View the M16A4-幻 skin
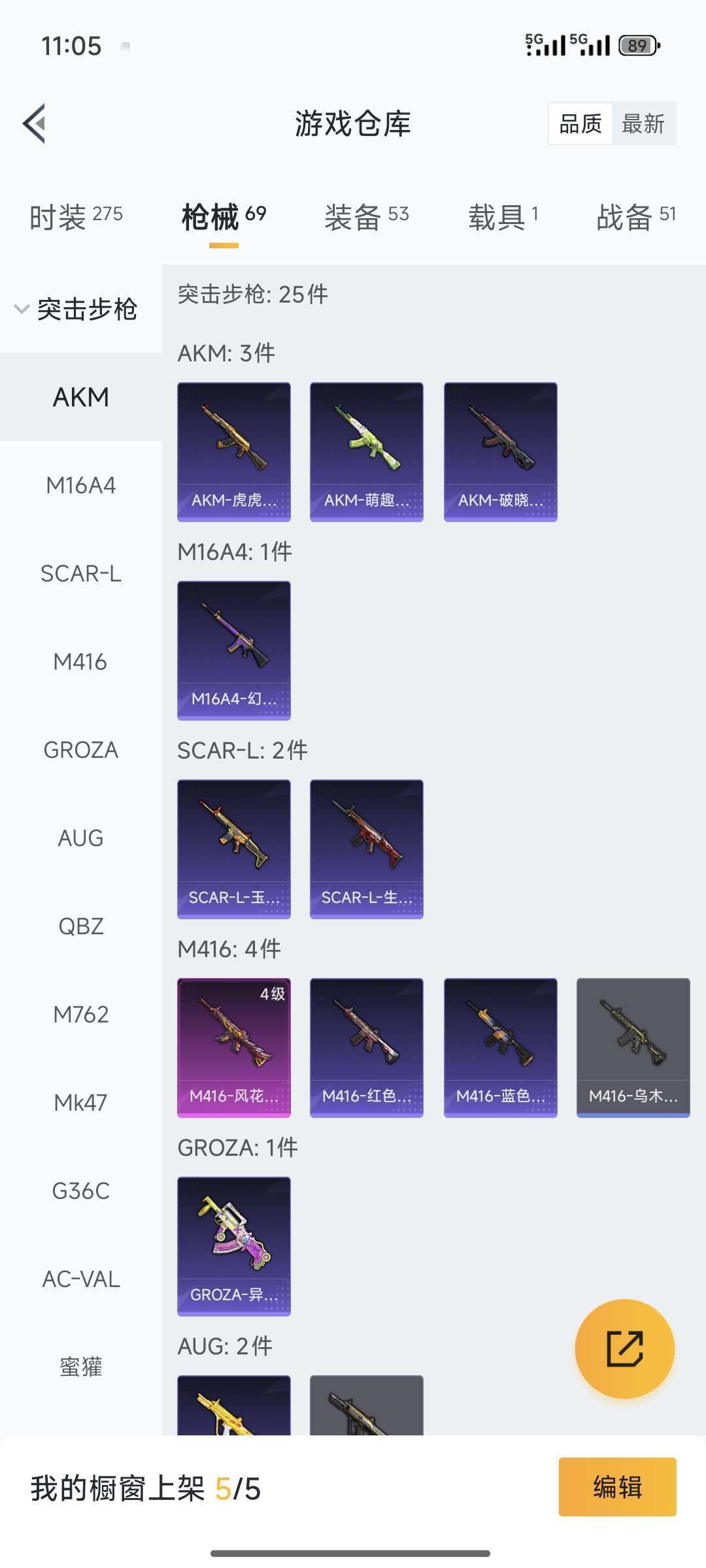This screenshot has width=706, height=1568. (x=234, y=651)
